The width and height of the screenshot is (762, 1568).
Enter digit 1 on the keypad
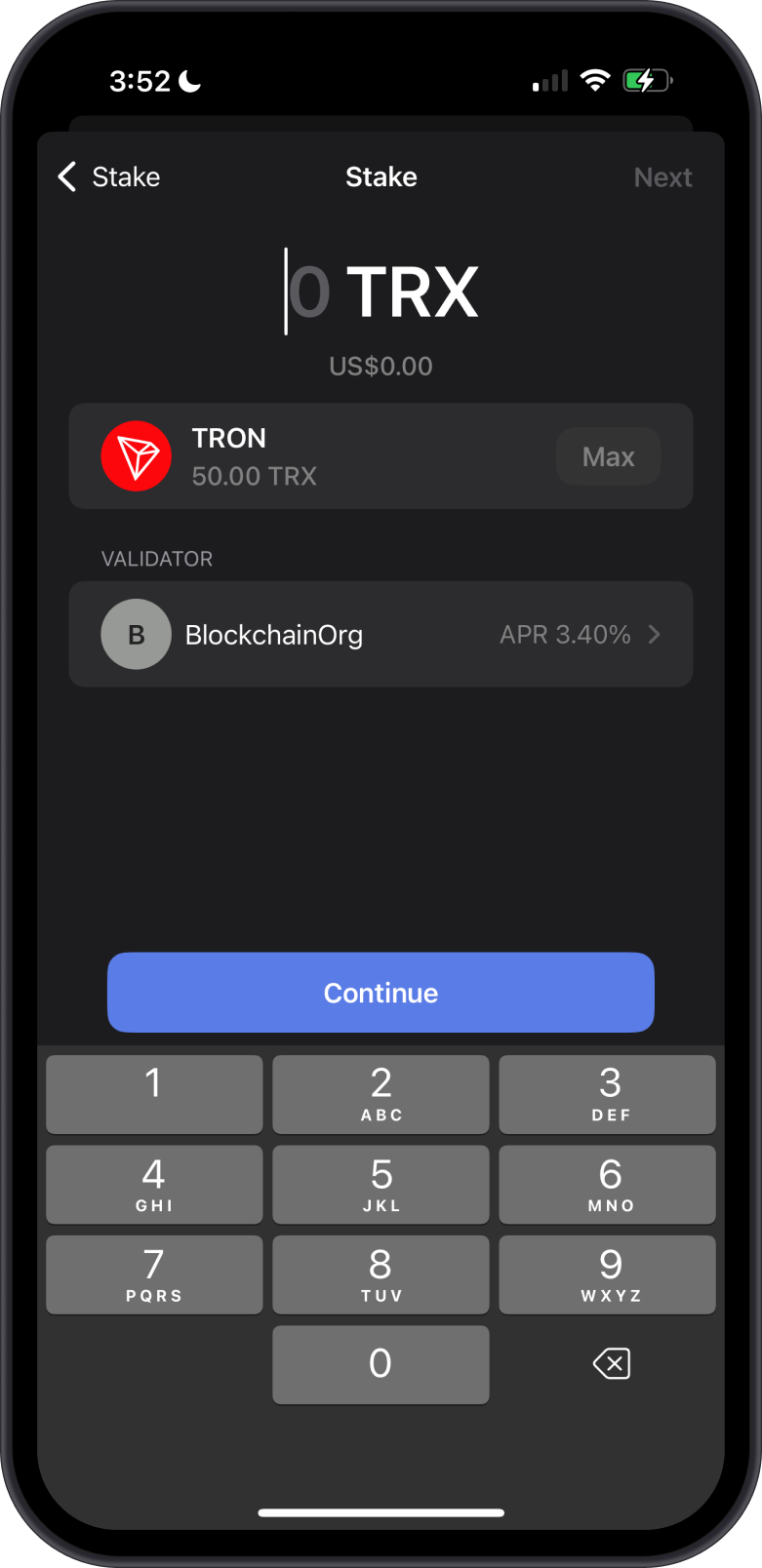(x=154, y=1094)
